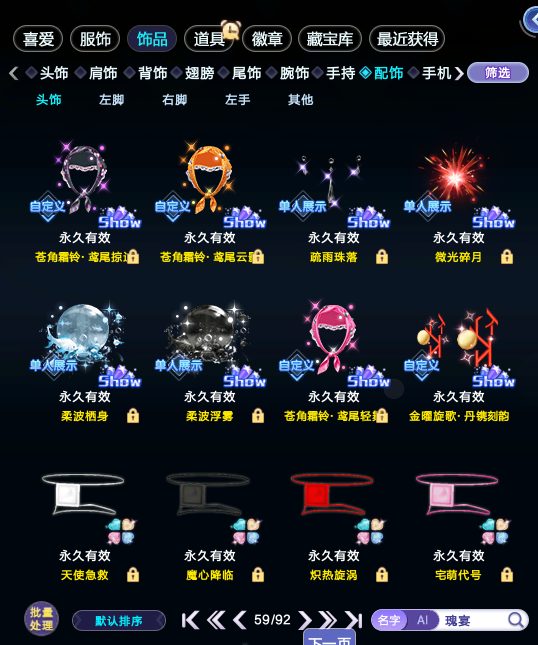Image resolution: width=538 pixels, height=645 pixels.
Task: Switch to the 左脚 sub-tab
Action: click(111, 100)
